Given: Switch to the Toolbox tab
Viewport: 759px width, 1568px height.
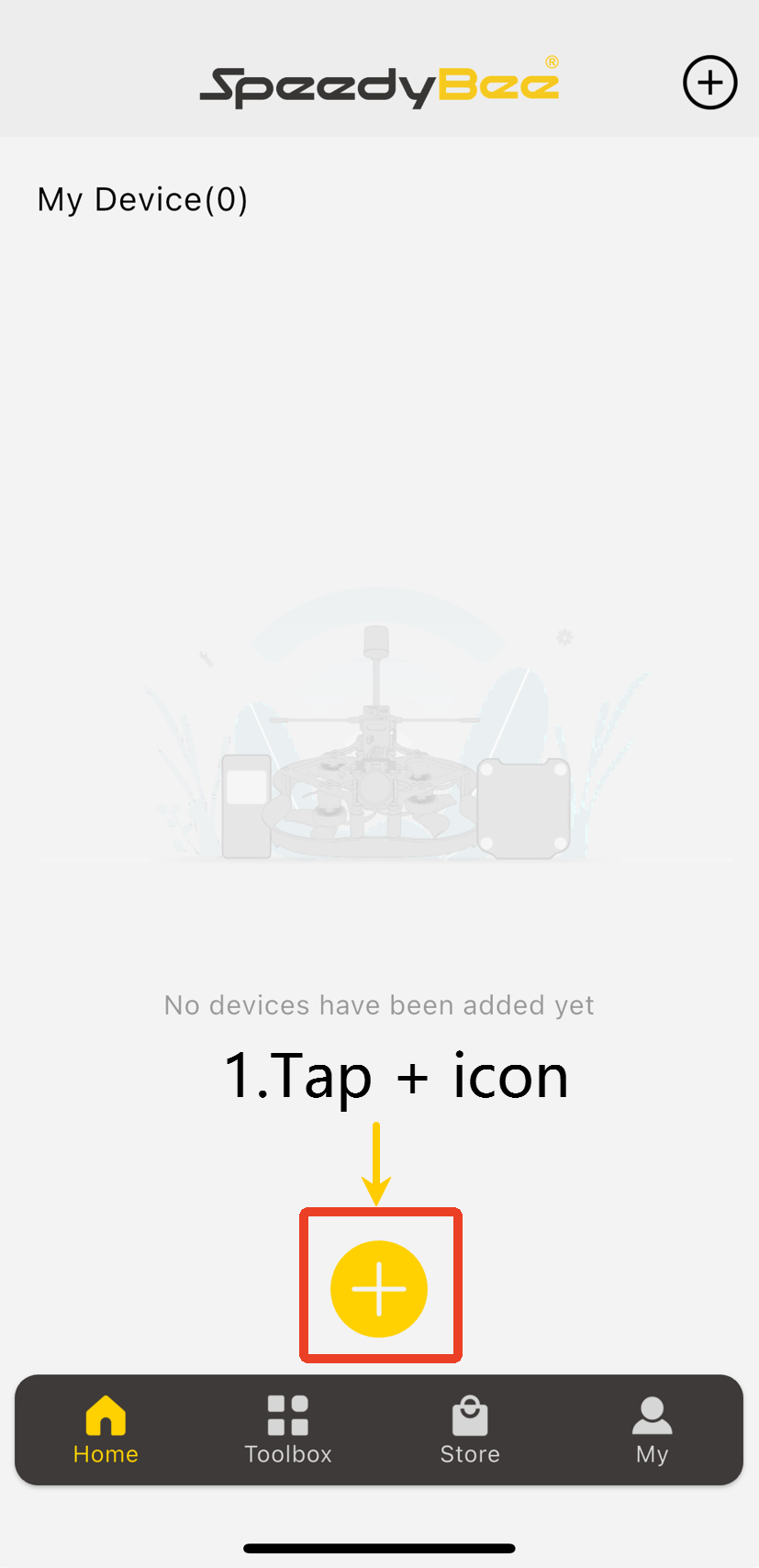Looking at the screenshot, I should click(x=287, y=1429).
